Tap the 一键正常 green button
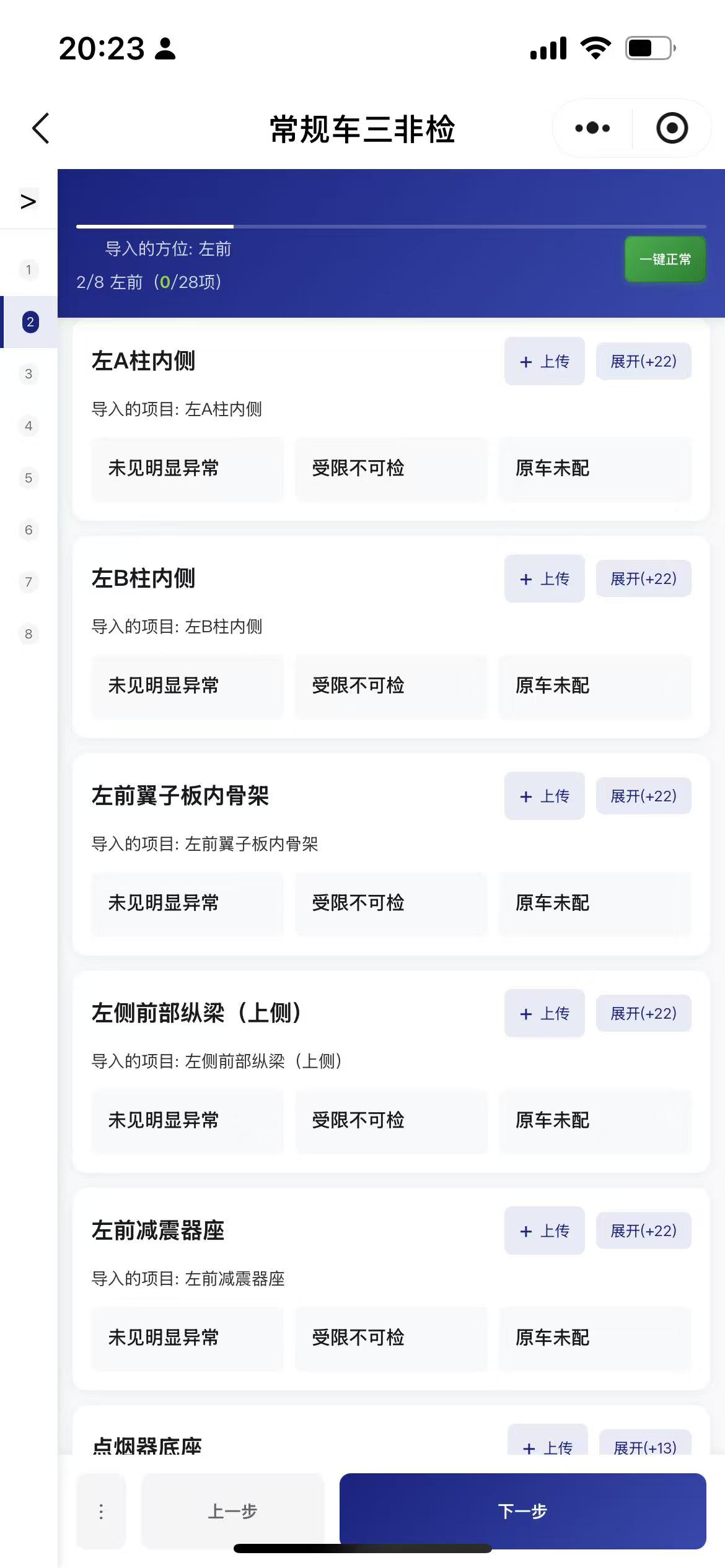The height and width of the screenshot is (1568, 725). 664,259
